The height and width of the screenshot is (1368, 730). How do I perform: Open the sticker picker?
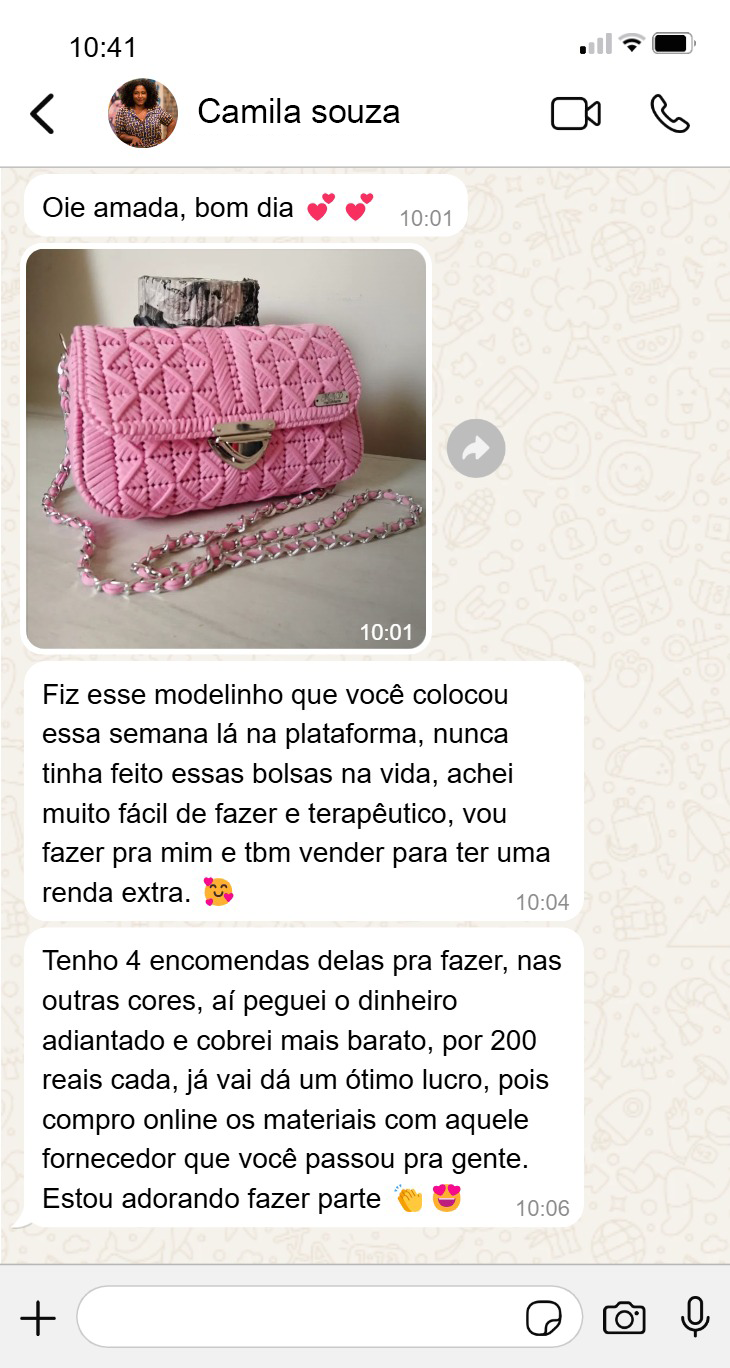[543, 1319]
